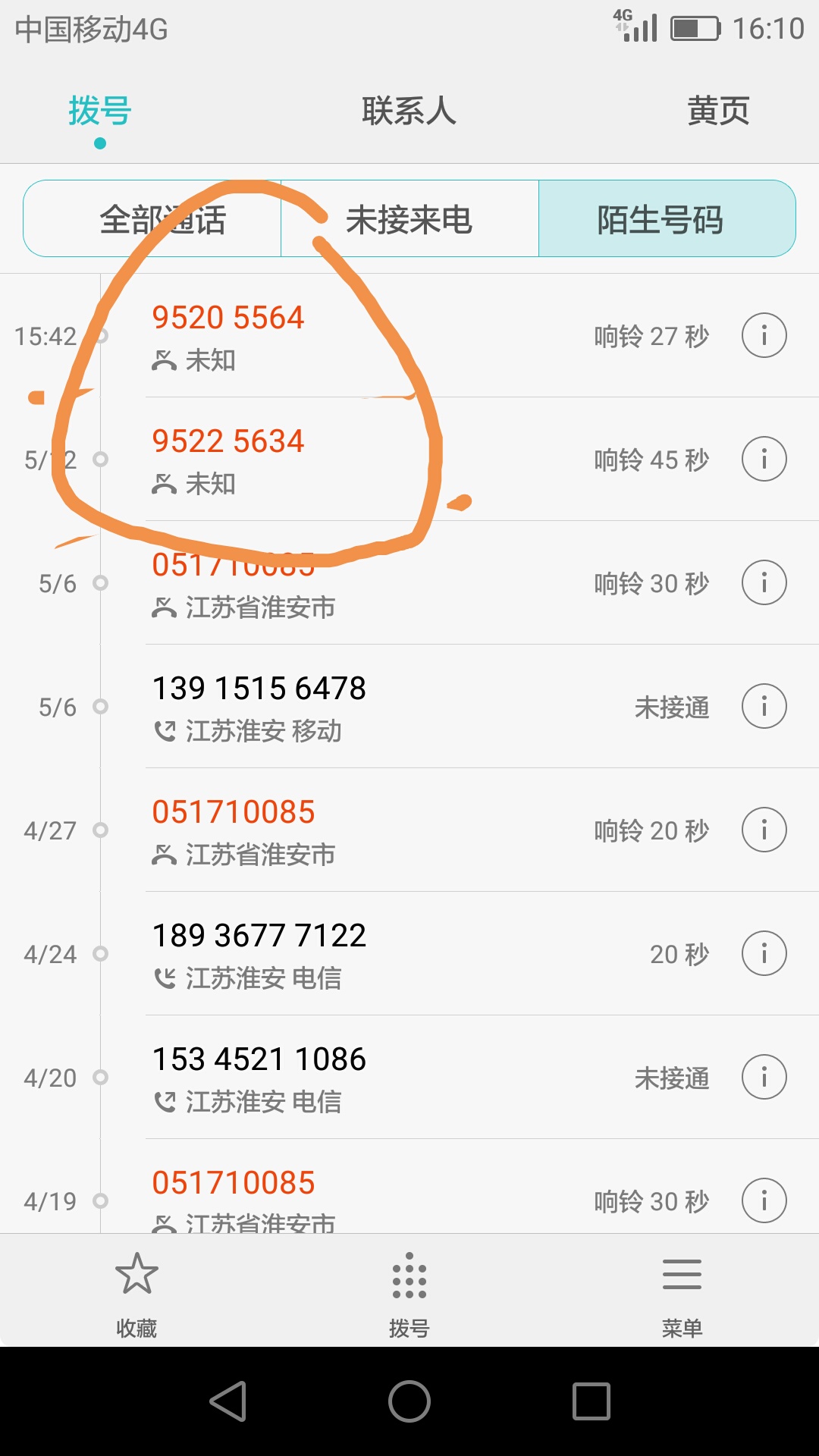
Task: Tap the 4/27 051710085 call entry
Action: (x=409, y=830)
